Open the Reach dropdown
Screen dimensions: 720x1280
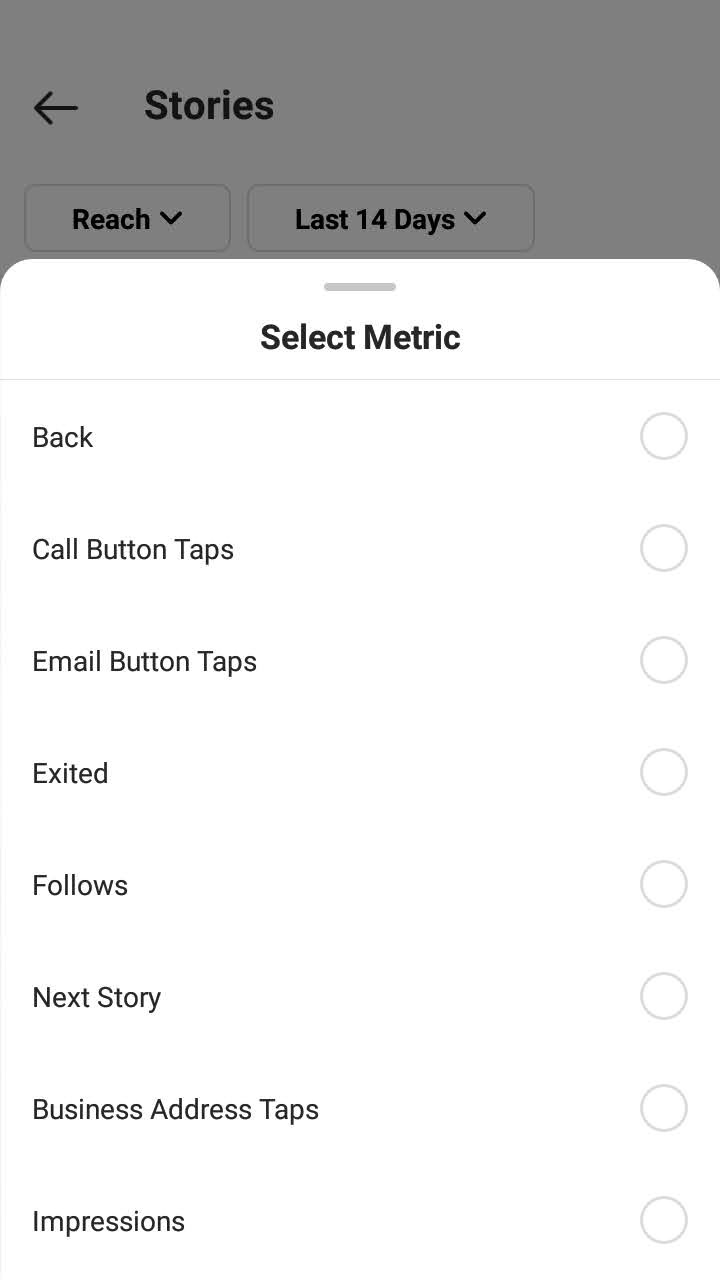tap(127, 218)
